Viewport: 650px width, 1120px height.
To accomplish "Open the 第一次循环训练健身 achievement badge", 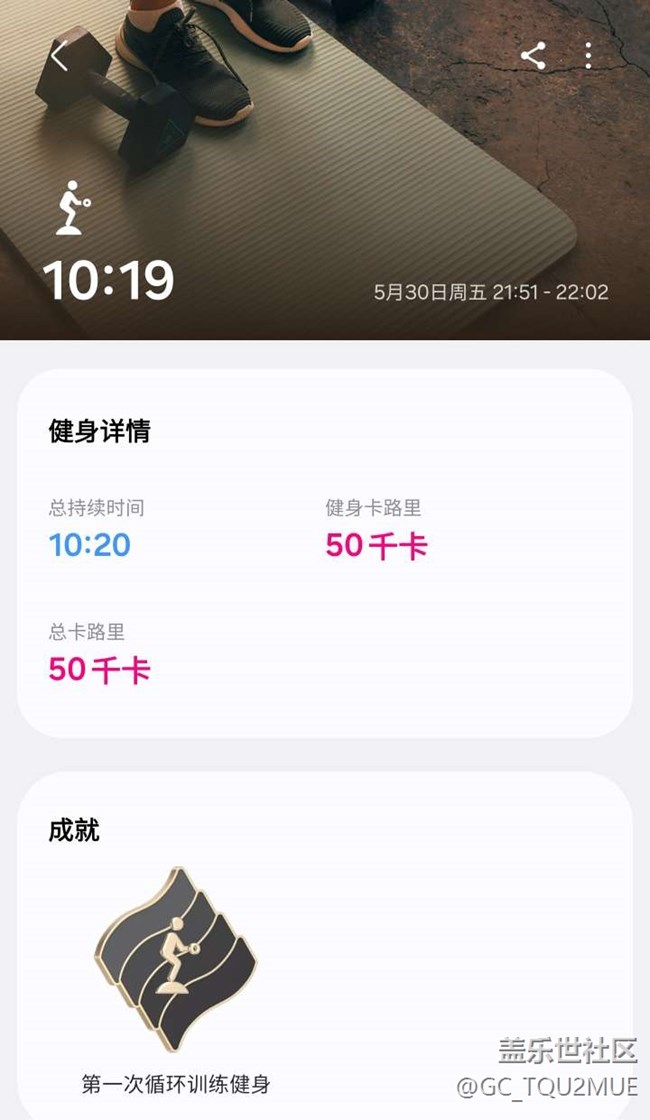I will [x=176, y=959].
